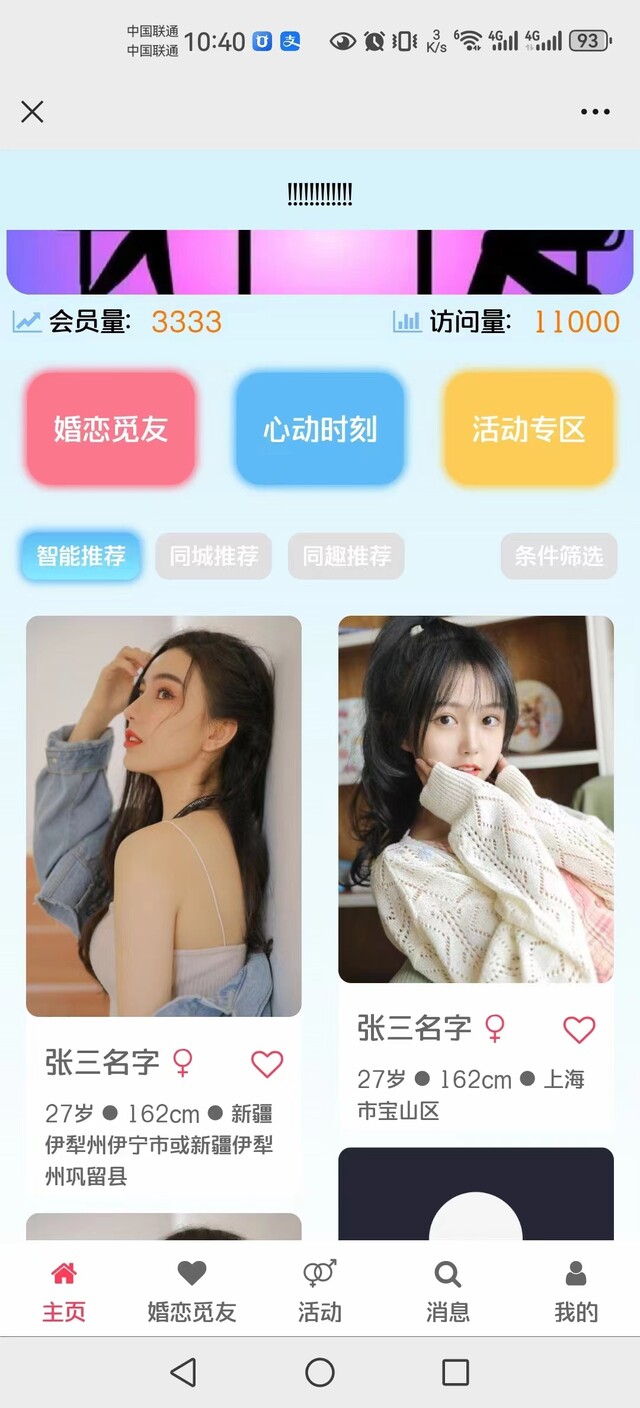Like the profile located in 新疆伊犁州
The width and height of the screenshot is (640, 1408).
(267, 1063)
